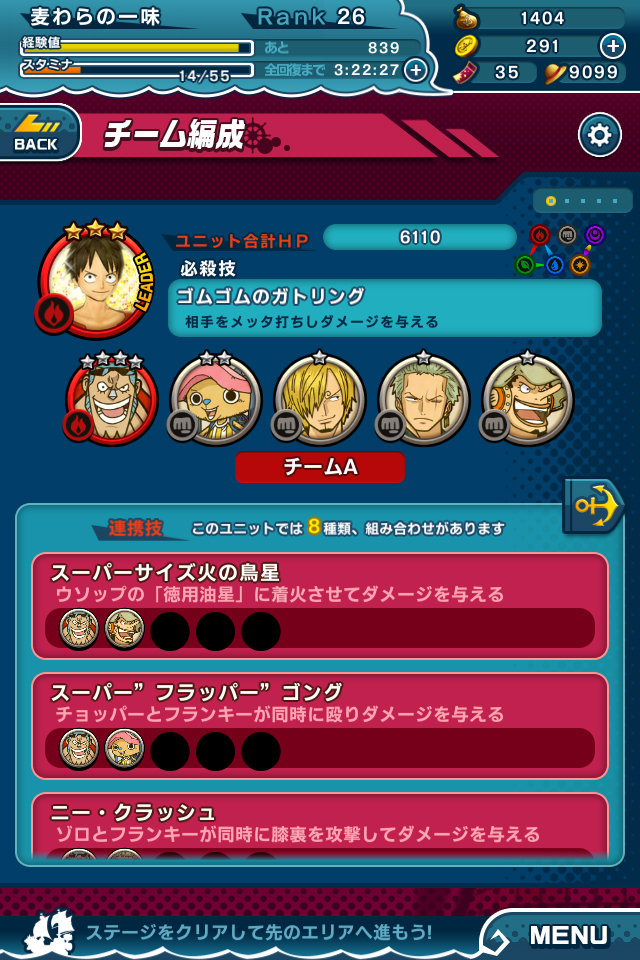Image resolution: width=640 pixels, height=960 pixels.
Task: Tap the チームA team label
Action: pyautogui.click(x=320, y=467)
